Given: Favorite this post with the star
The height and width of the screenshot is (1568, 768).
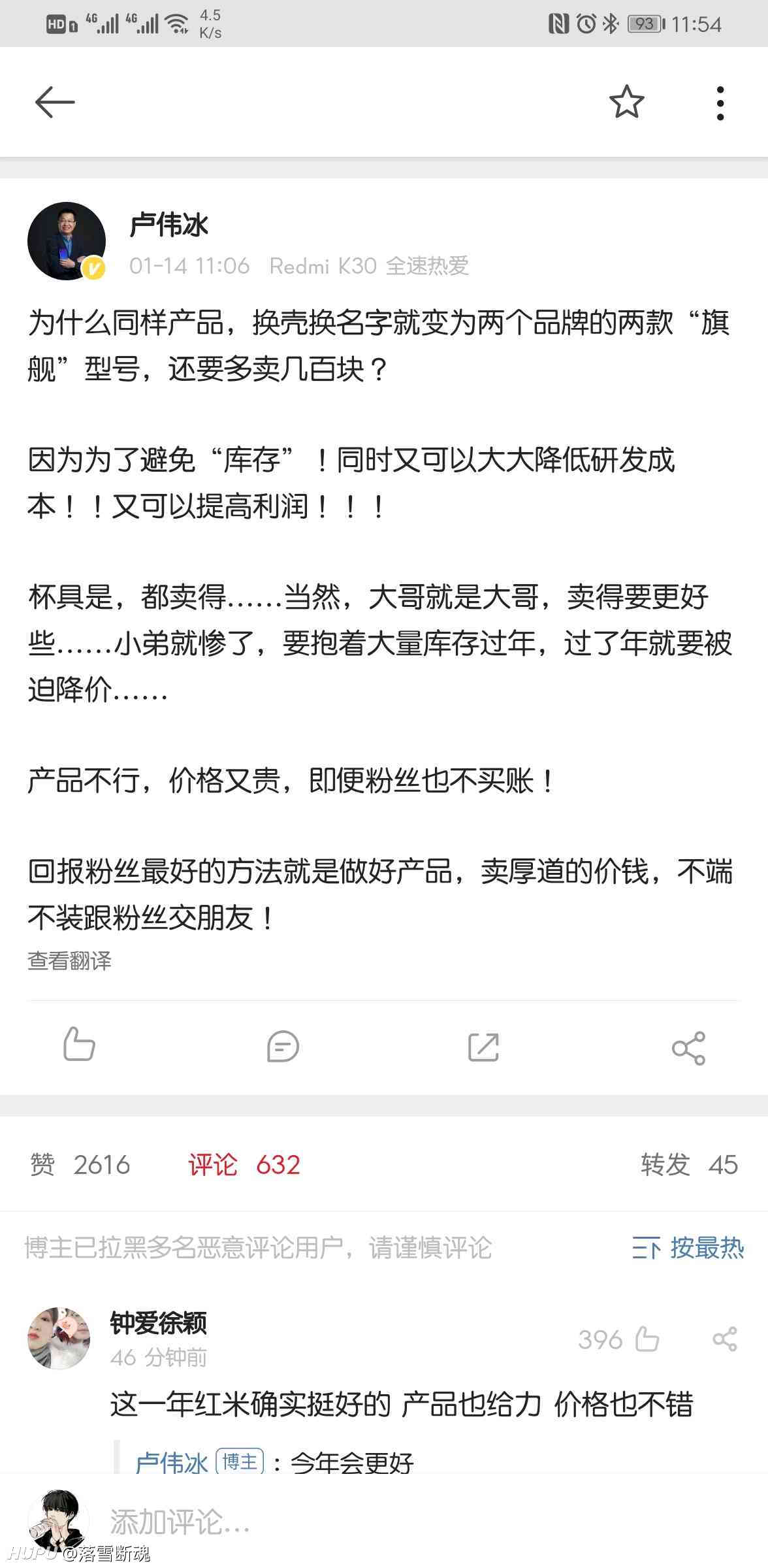Looking at the screenshot, I should tap(626, 103).
